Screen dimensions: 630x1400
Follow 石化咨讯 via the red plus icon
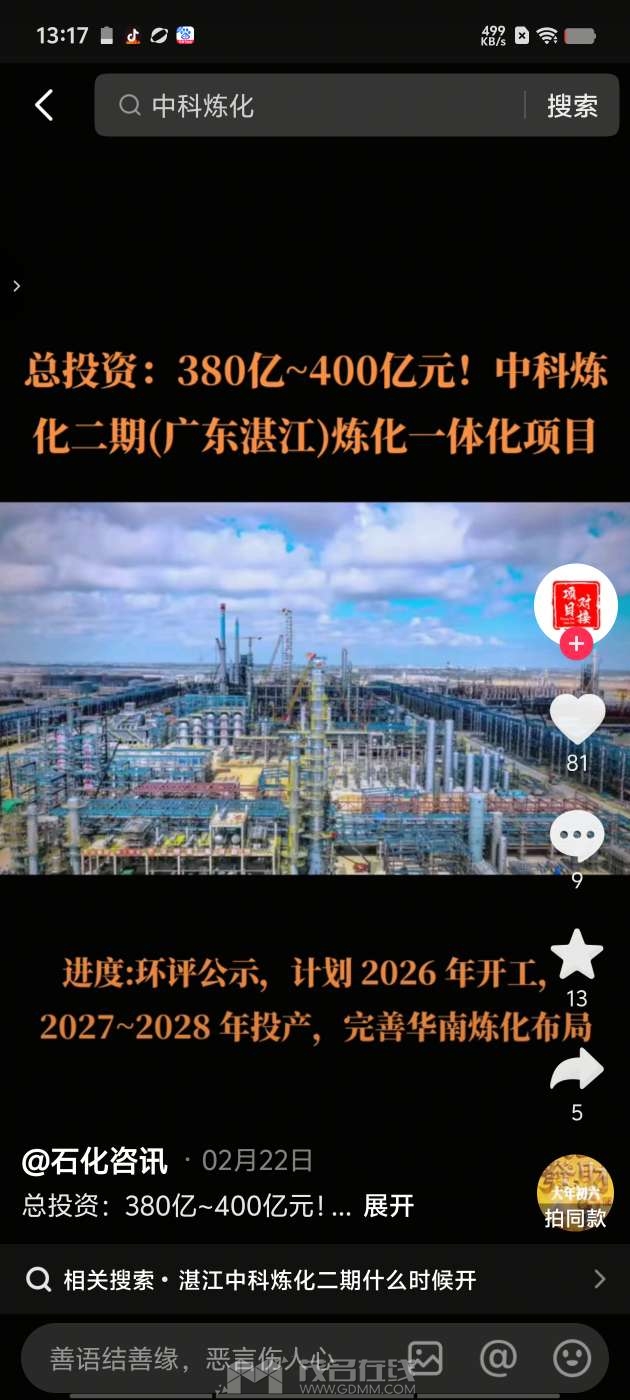(575, 645)
